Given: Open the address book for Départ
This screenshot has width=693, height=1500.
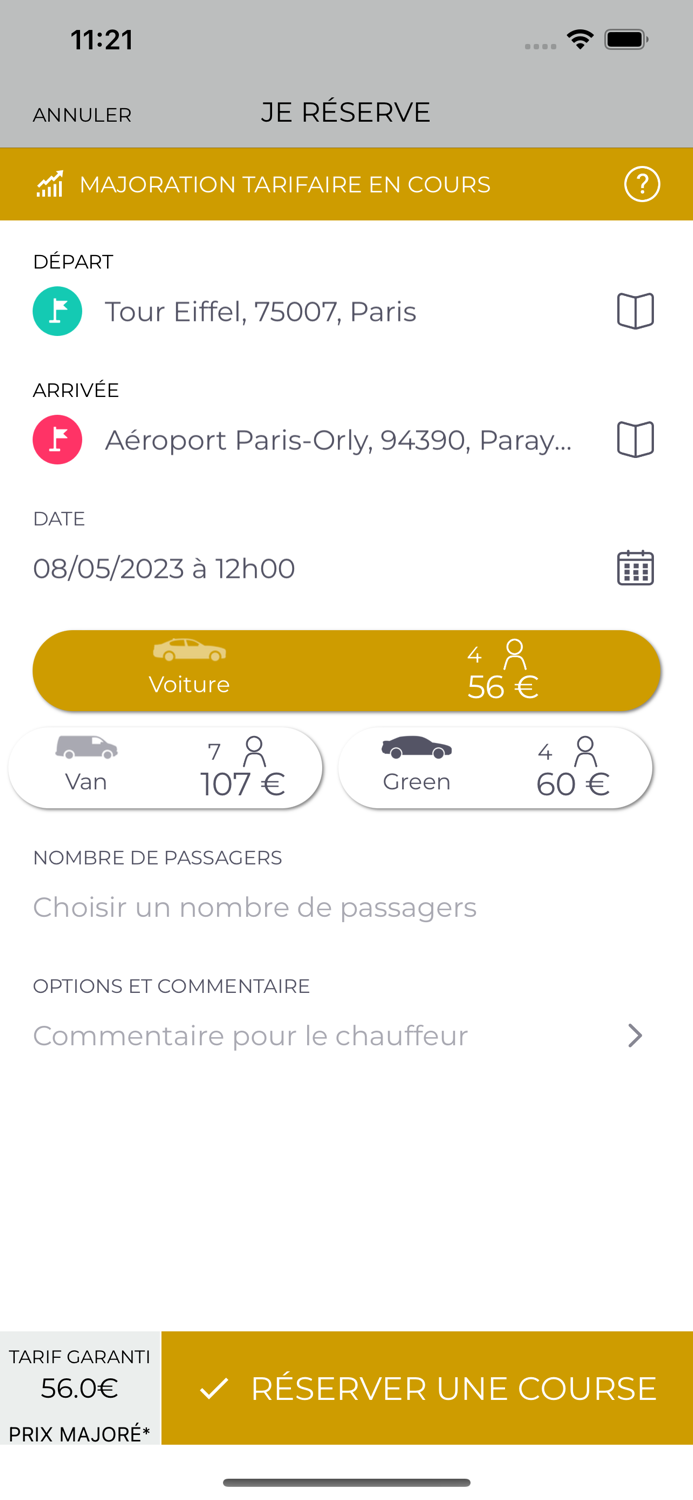Looking at the screenshot, I should pyautogui.click(x=635, y=312).
